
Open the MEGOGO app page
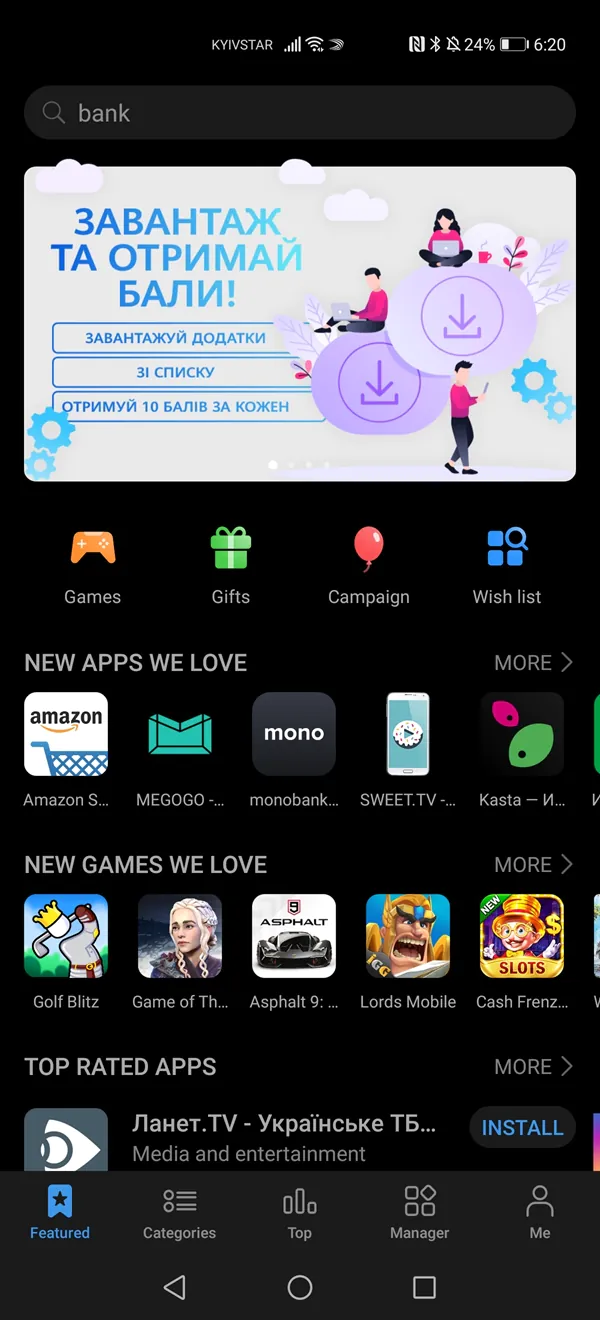[x=180, y=734]
